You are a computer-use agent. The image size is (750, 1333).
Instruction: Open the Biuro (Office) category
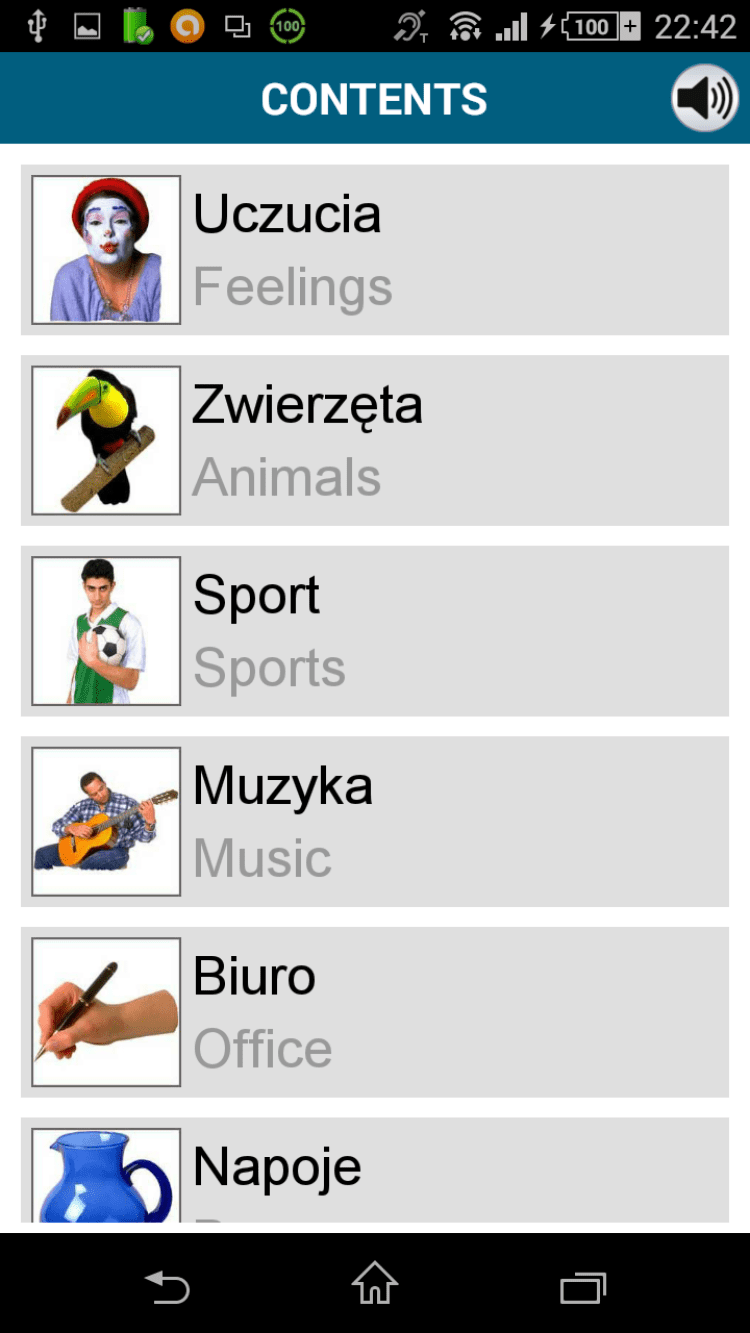pyautogui.click(x=375, y=1012)
